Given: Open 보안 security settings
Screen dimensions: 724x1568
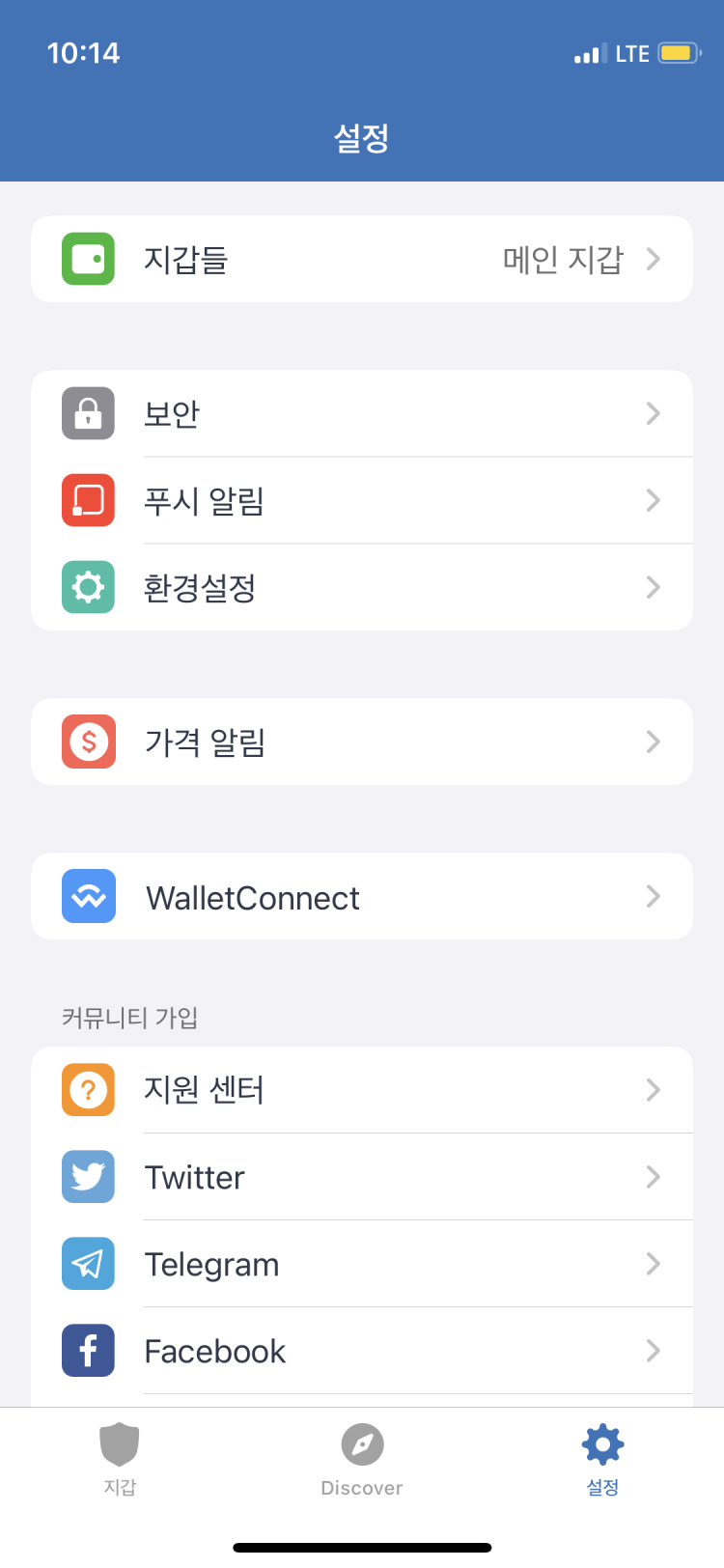Looking at the screenshot, I should [x=362, y=413].
